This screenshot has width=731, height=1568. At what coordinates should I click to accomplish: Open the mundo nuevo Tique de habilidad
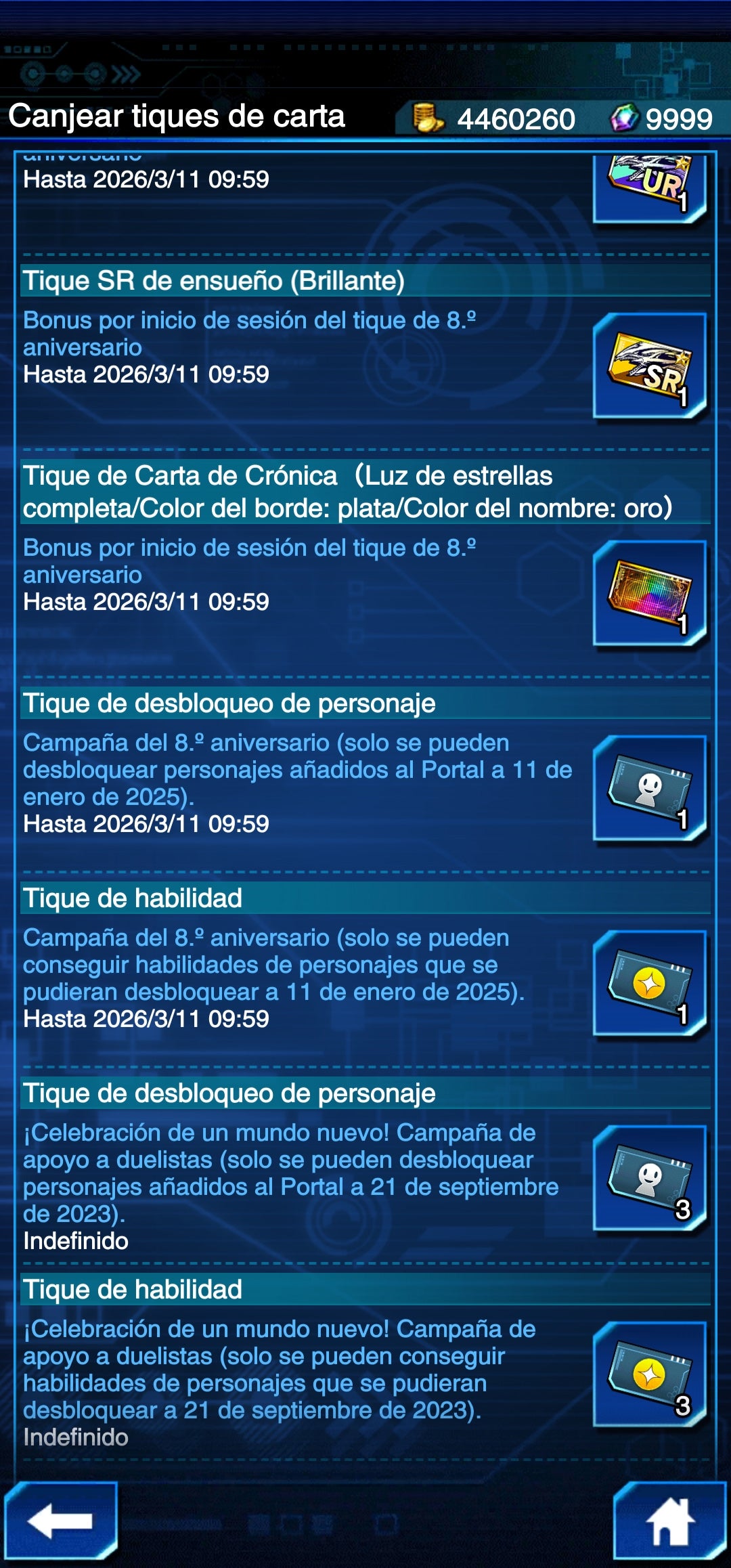[650, 1375]
